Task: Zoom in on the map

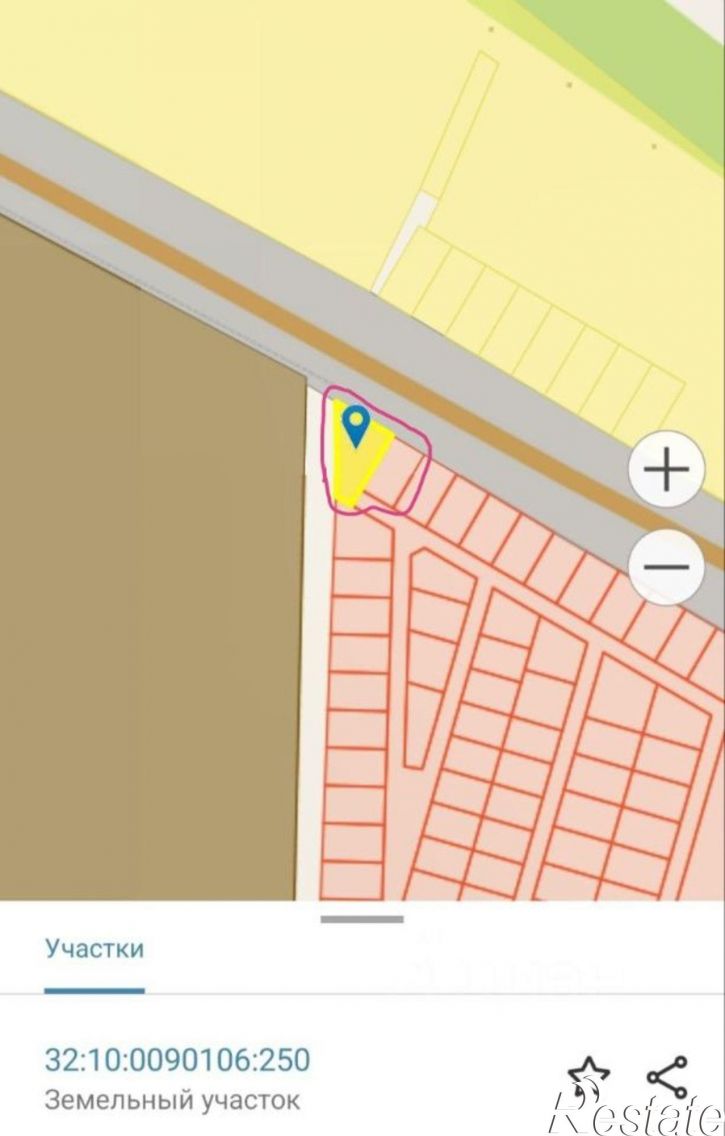Action: 666,470
